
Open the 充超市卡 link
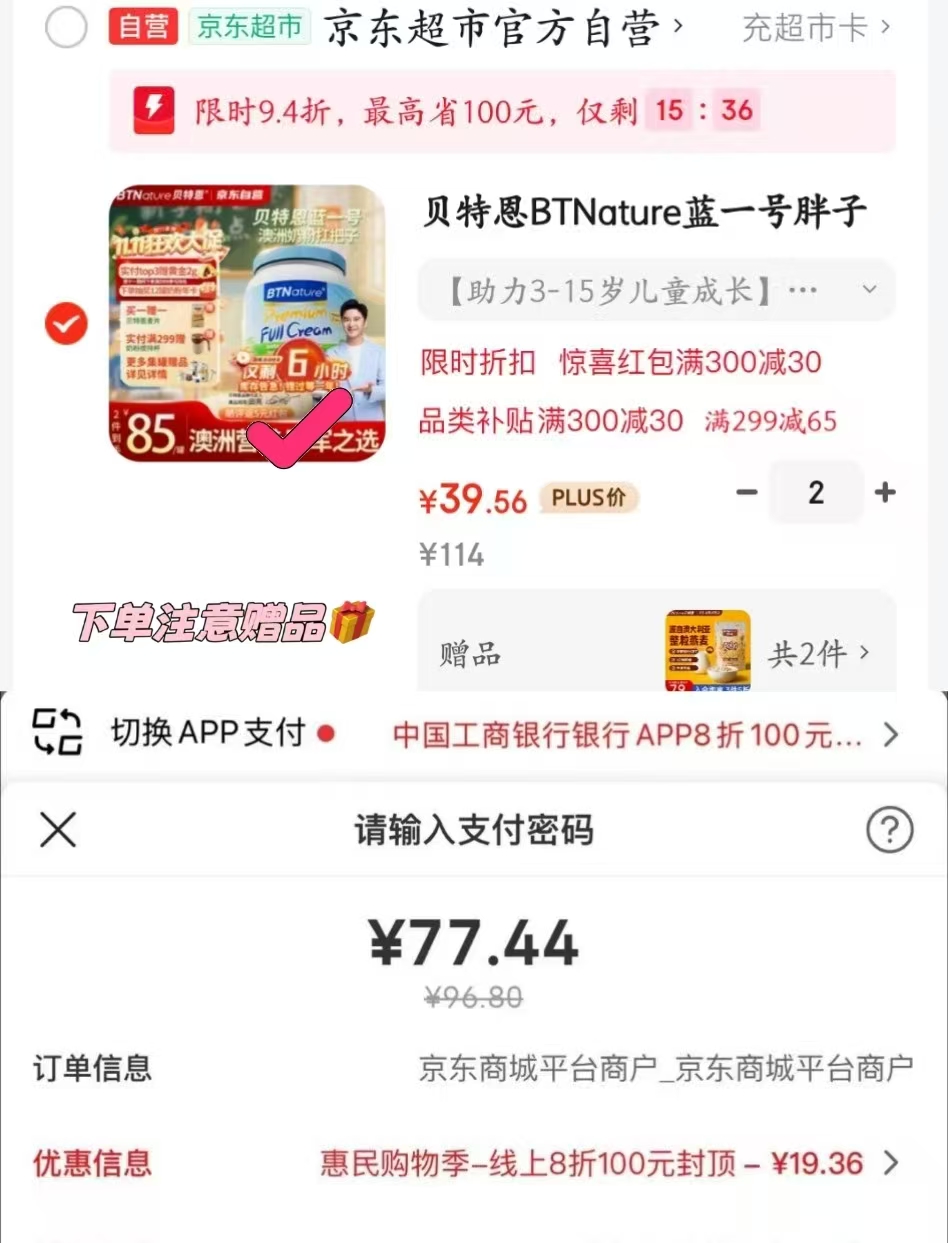pyautogui.click(x=810, y=27)
